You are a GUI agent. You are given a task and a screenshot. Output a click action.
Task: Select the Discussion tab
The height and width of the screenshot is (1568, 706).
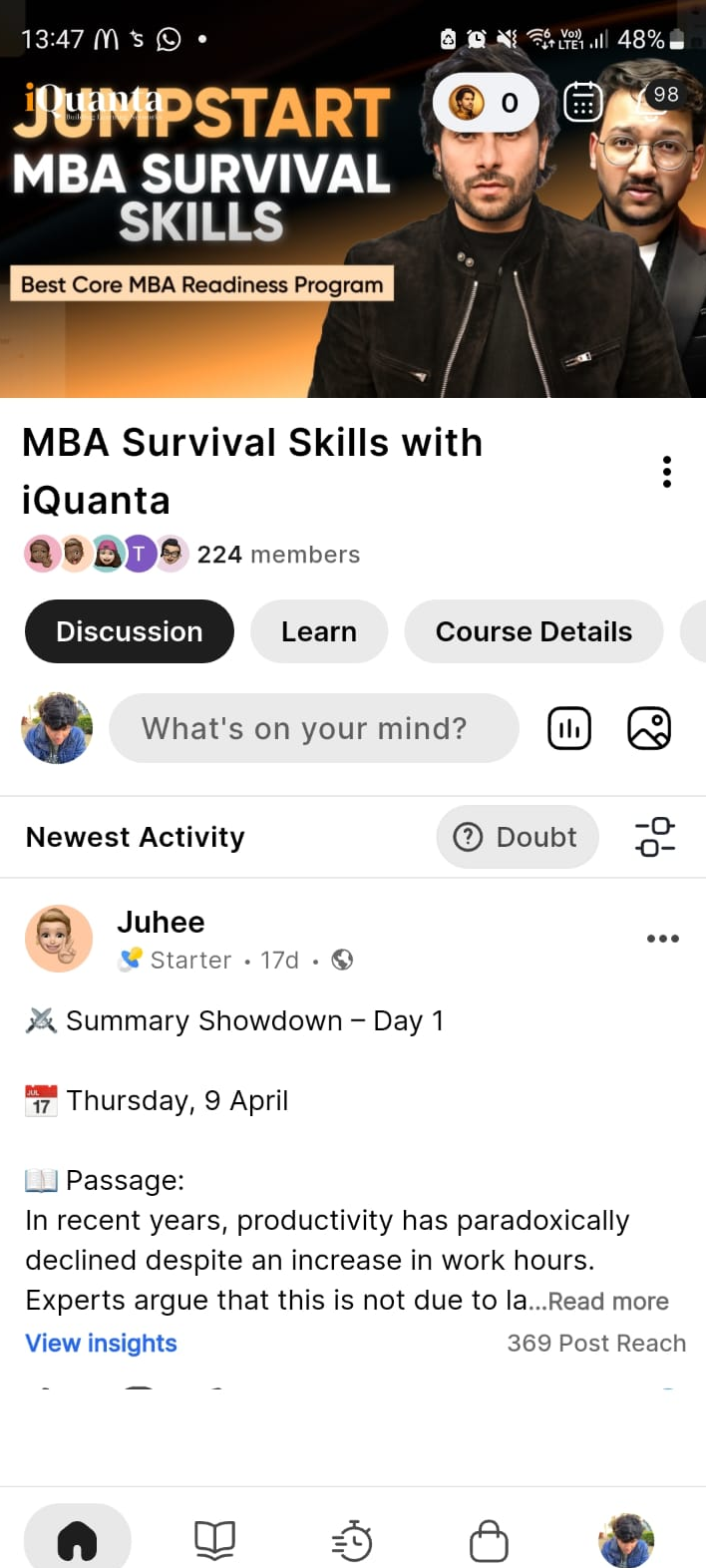pos(130,631)
